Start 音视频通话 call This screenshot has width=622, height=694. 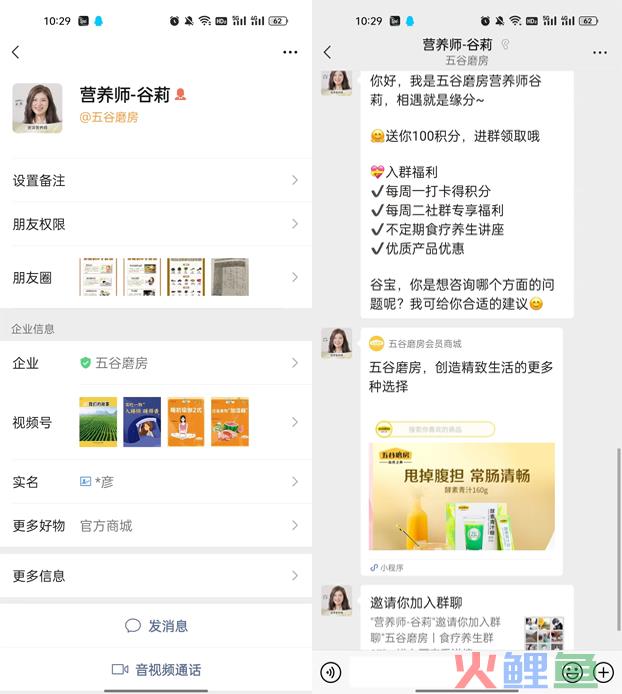[x=156, y=669]
